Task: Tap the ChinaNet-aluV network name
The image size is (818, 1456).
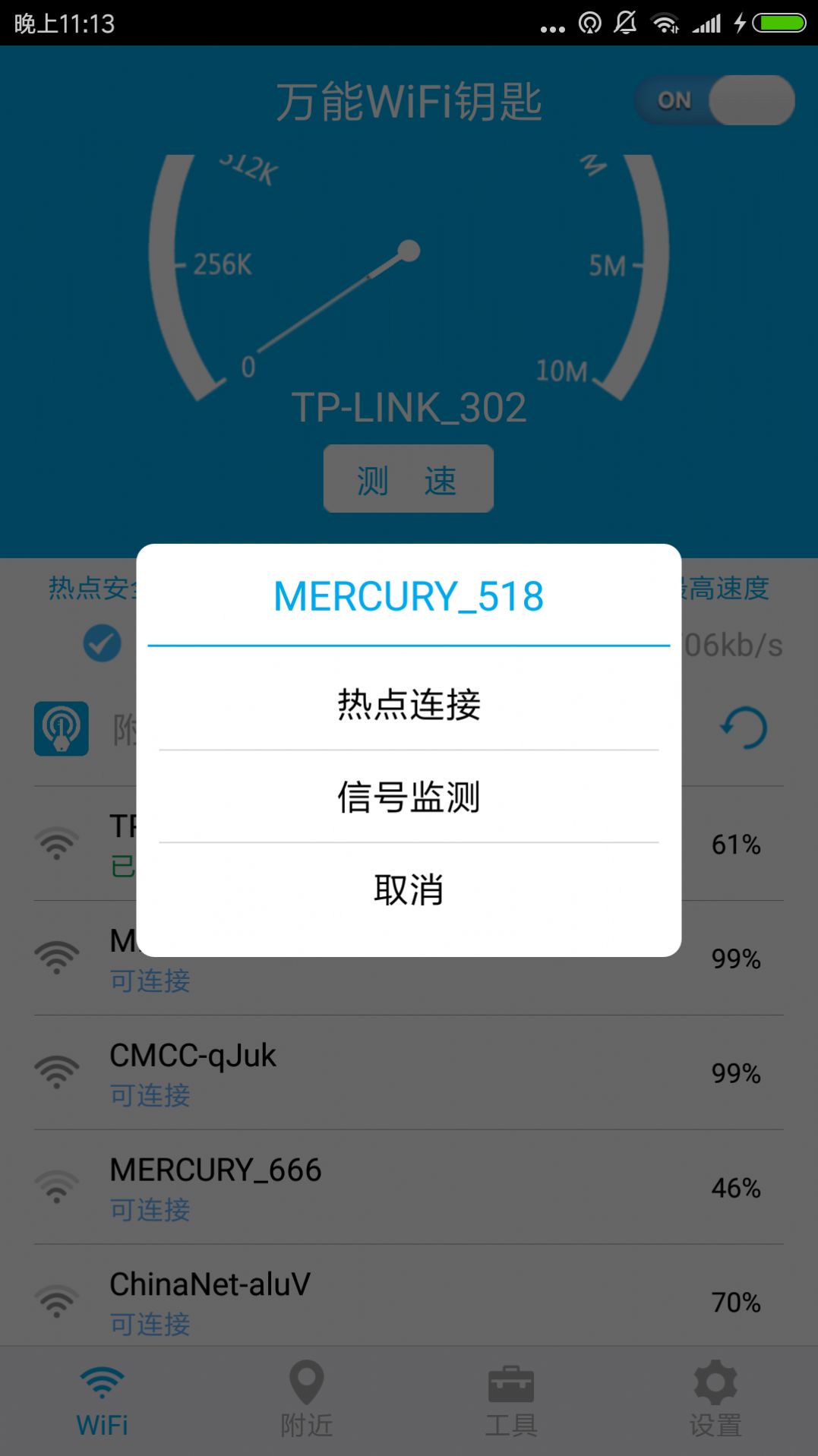Action: [x=210, y=1284]
